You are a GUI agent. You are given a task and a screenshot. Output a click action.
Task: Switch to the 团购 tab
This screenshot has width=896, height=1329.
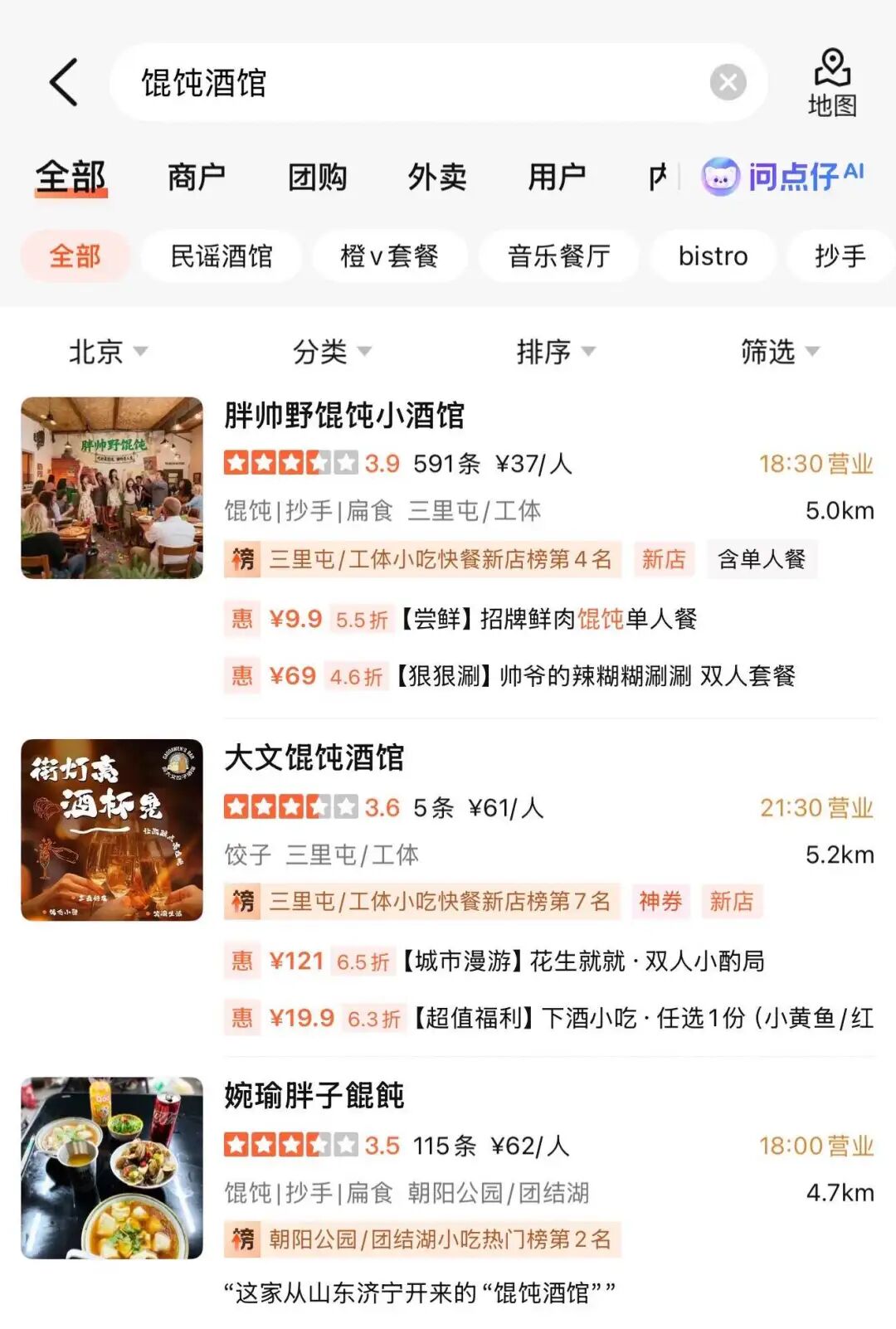point(317,178)
